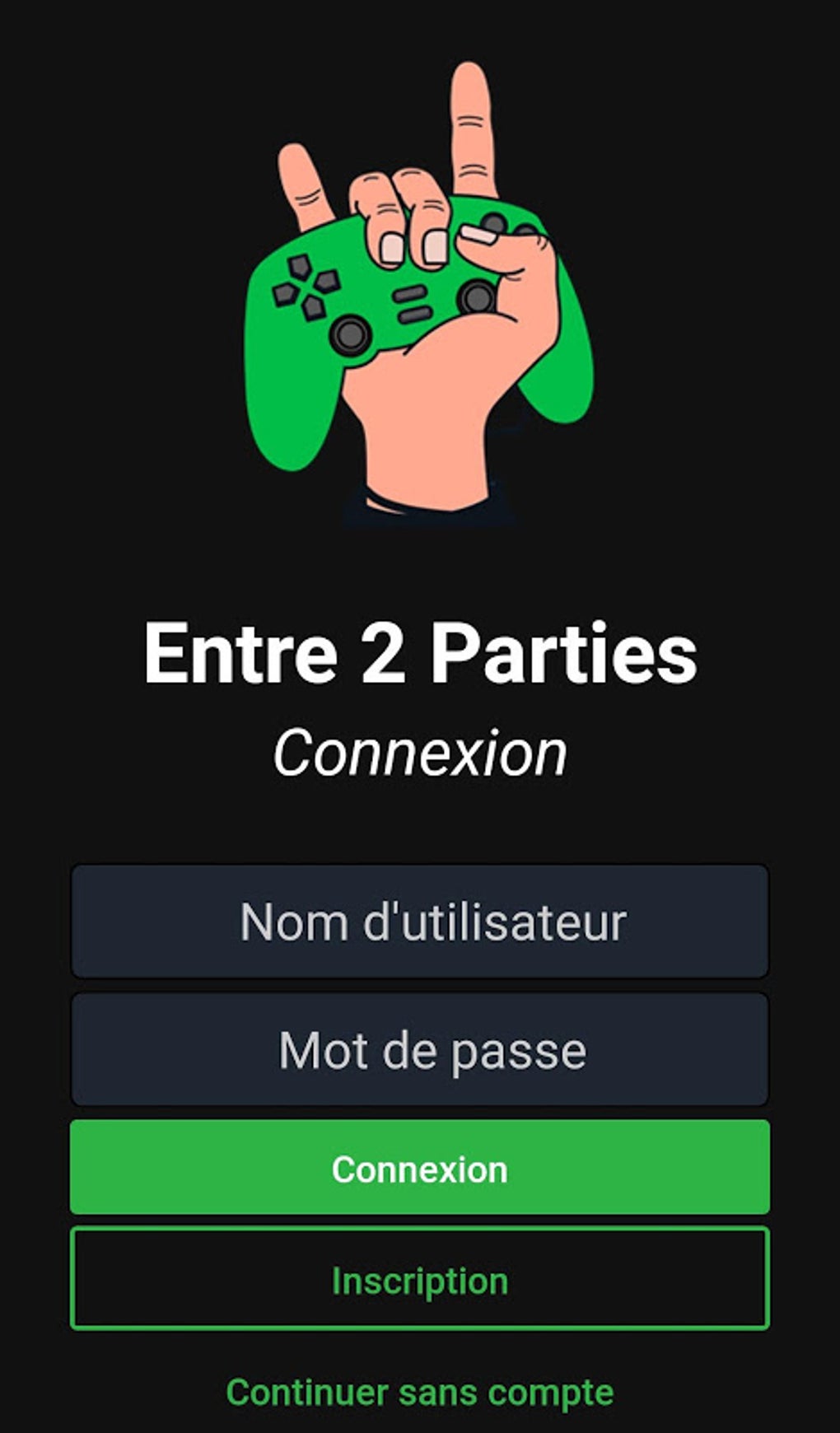Log in with the green Connexion button
This screenshot has width=840, height=1433.
(x=420, y=1167)
